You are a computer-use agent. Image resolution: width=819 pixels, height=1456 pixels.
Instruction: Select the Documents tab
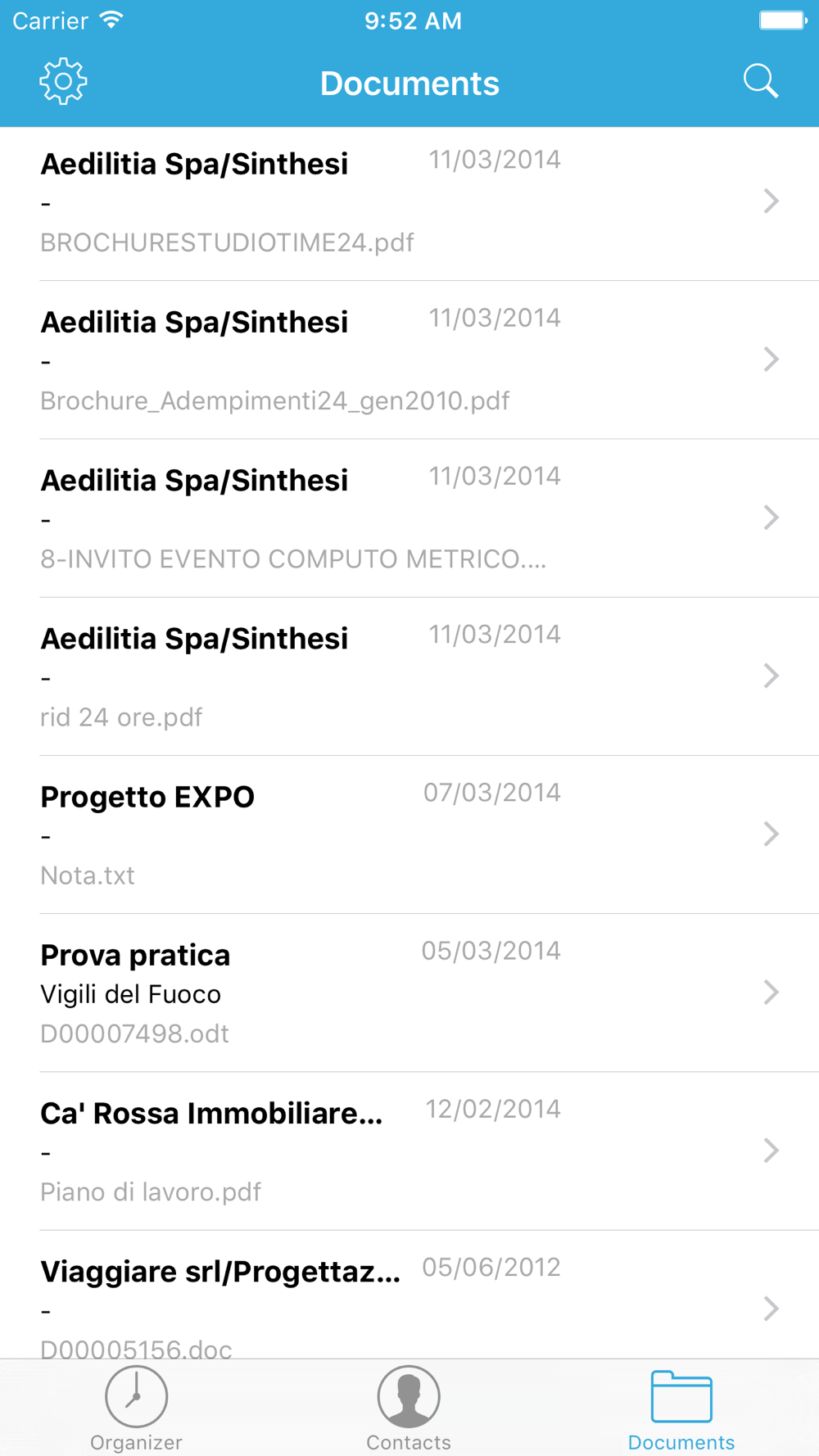point(681,1409)
